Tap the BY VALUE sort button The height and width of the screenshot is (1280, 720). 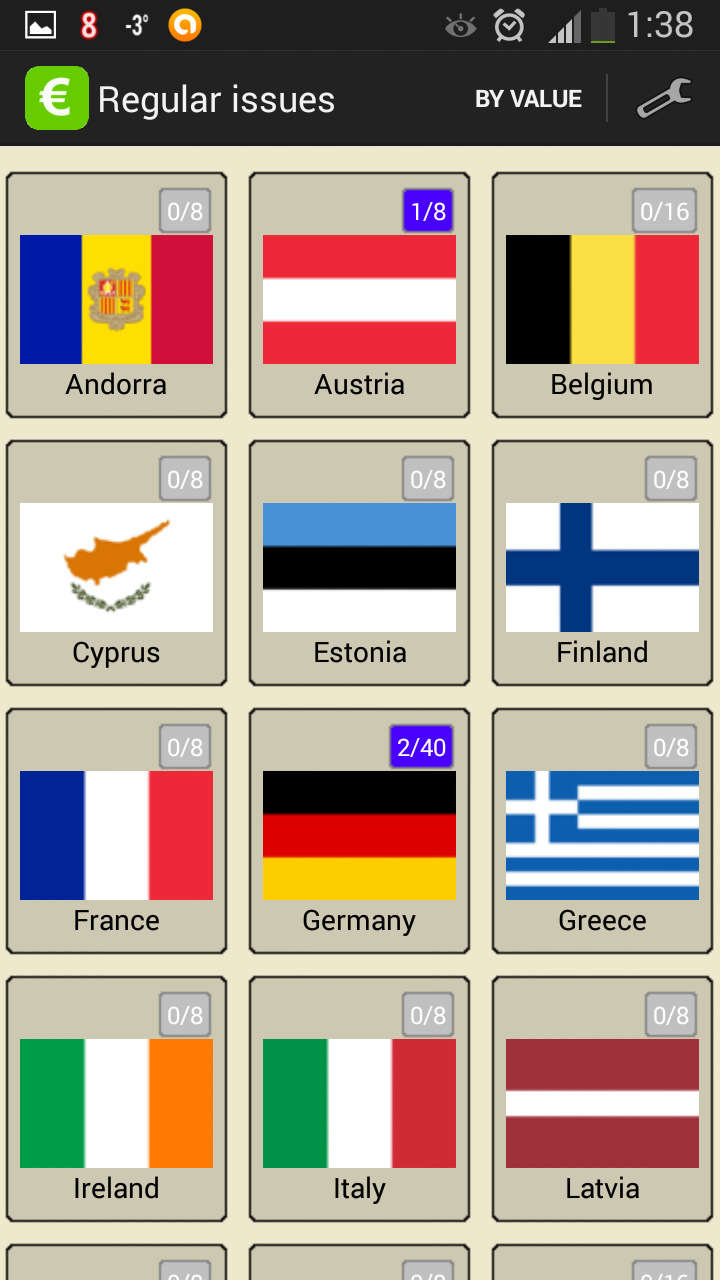pos(528,99)
